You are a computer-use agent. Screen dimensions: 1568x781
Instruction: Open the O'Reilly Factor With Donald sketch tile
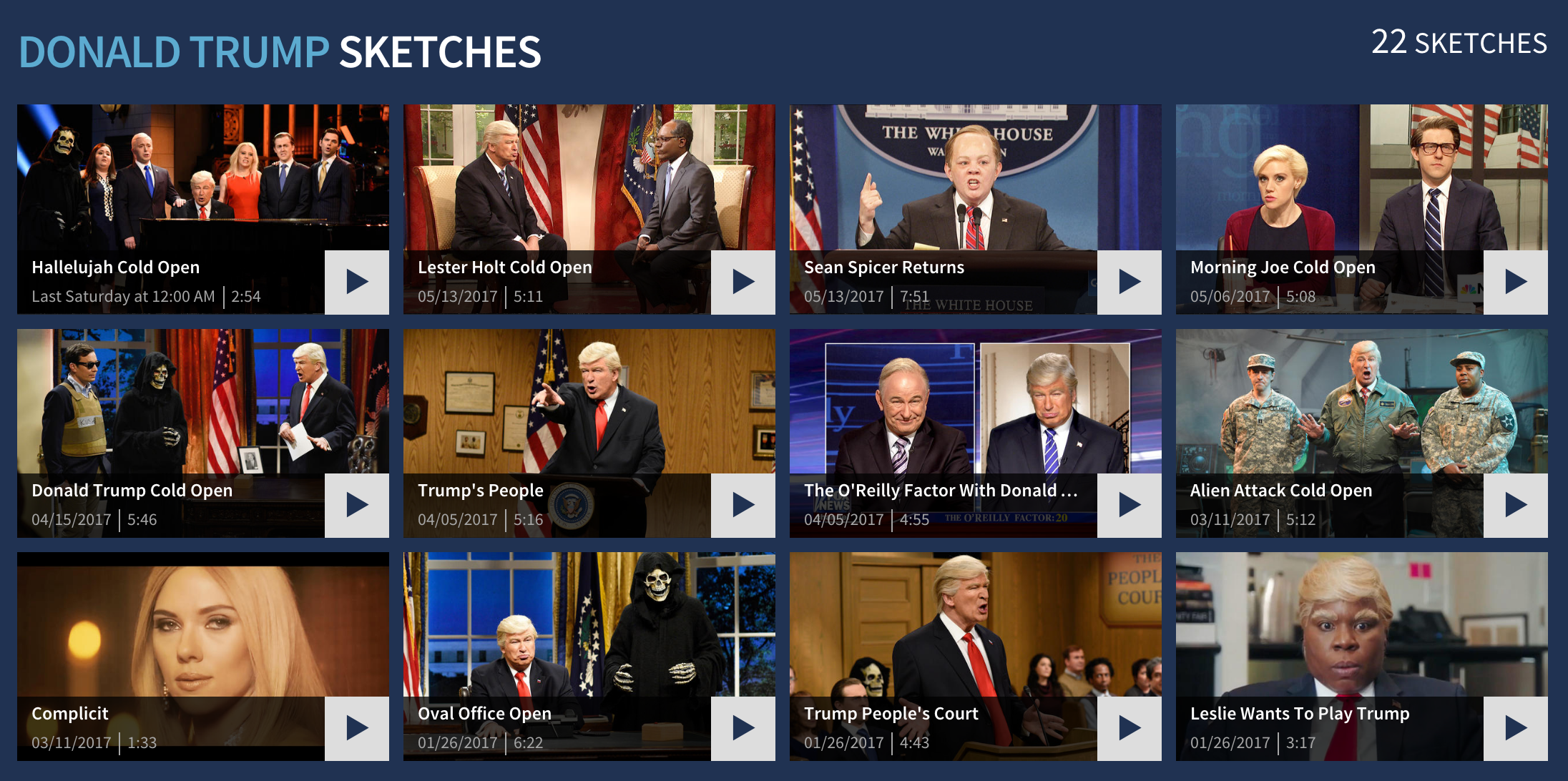pyautogui.click(x=974, y=429)
